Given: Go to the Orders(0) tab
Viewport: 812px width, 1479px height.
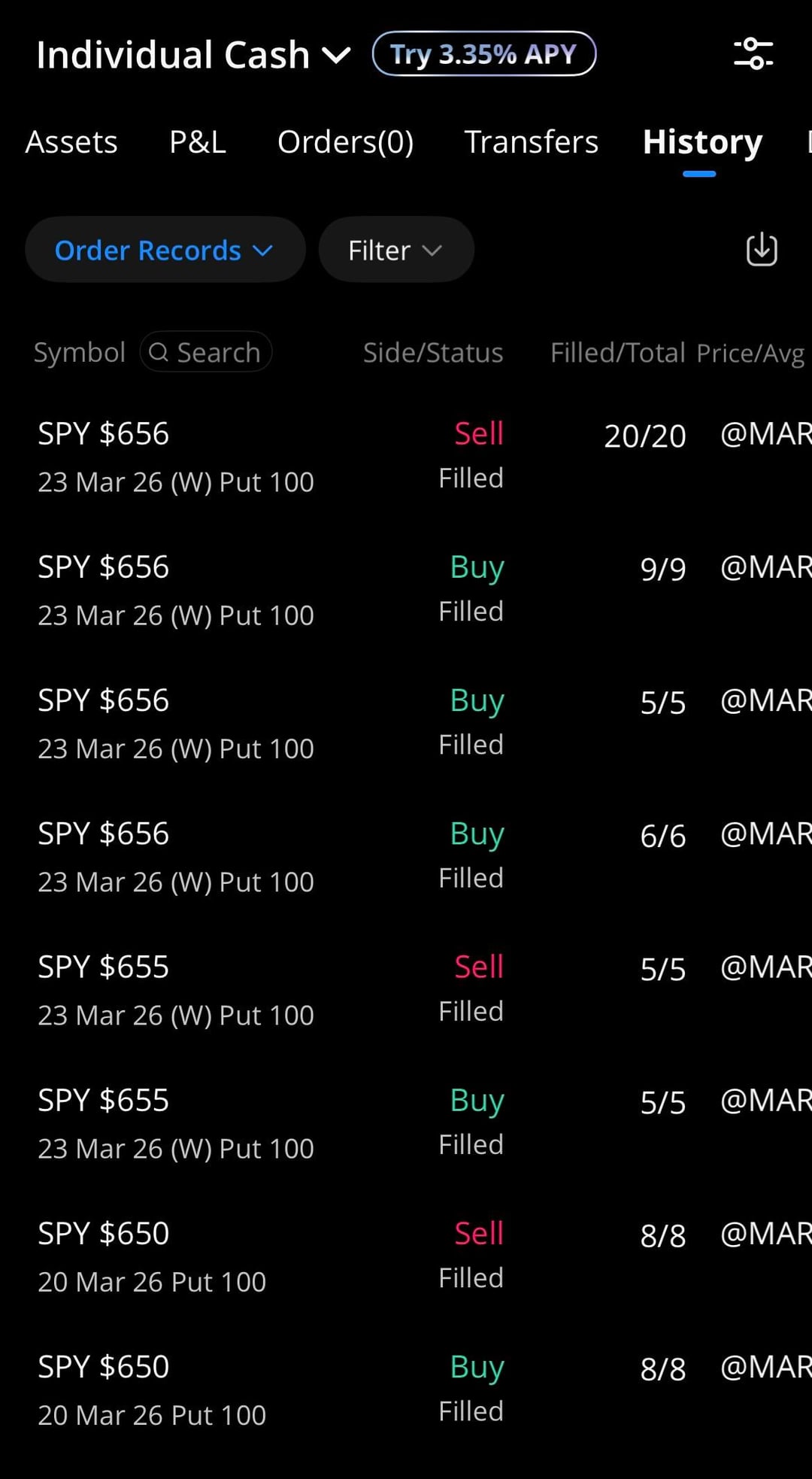Looking at the screenshot, I should tap(345, 142).
